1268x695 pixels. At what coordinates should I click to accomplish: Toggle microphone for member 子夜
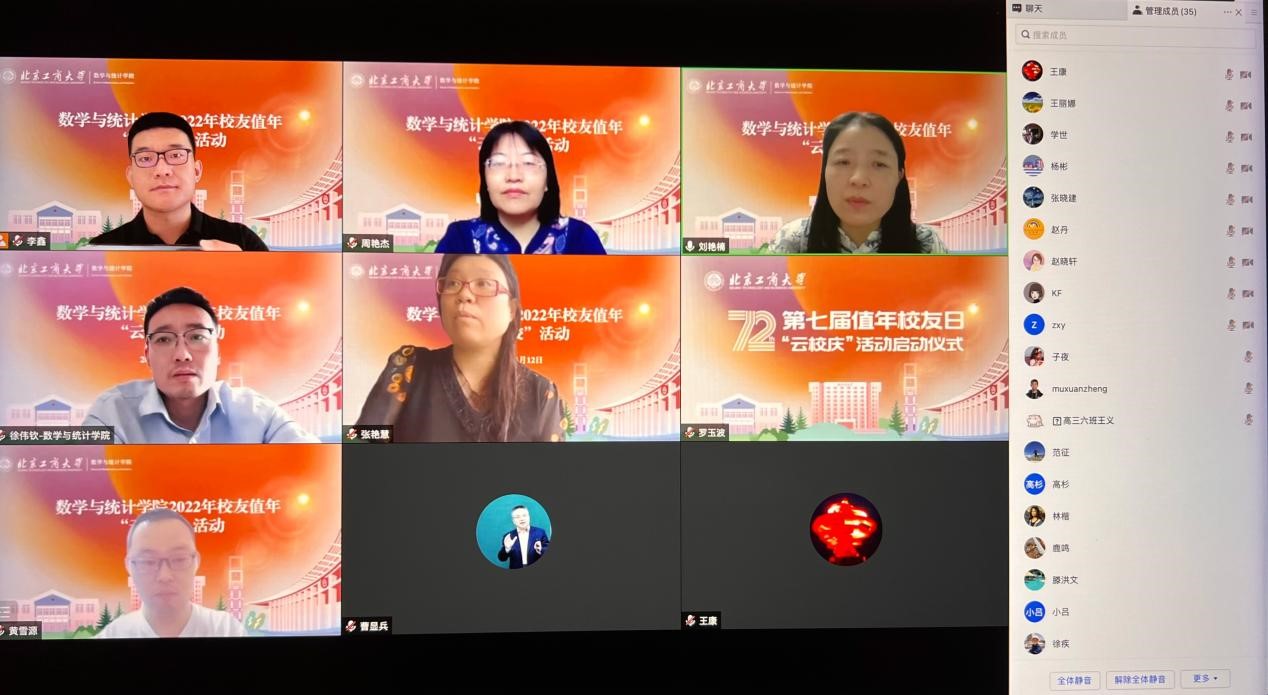tap(1247, 357)
